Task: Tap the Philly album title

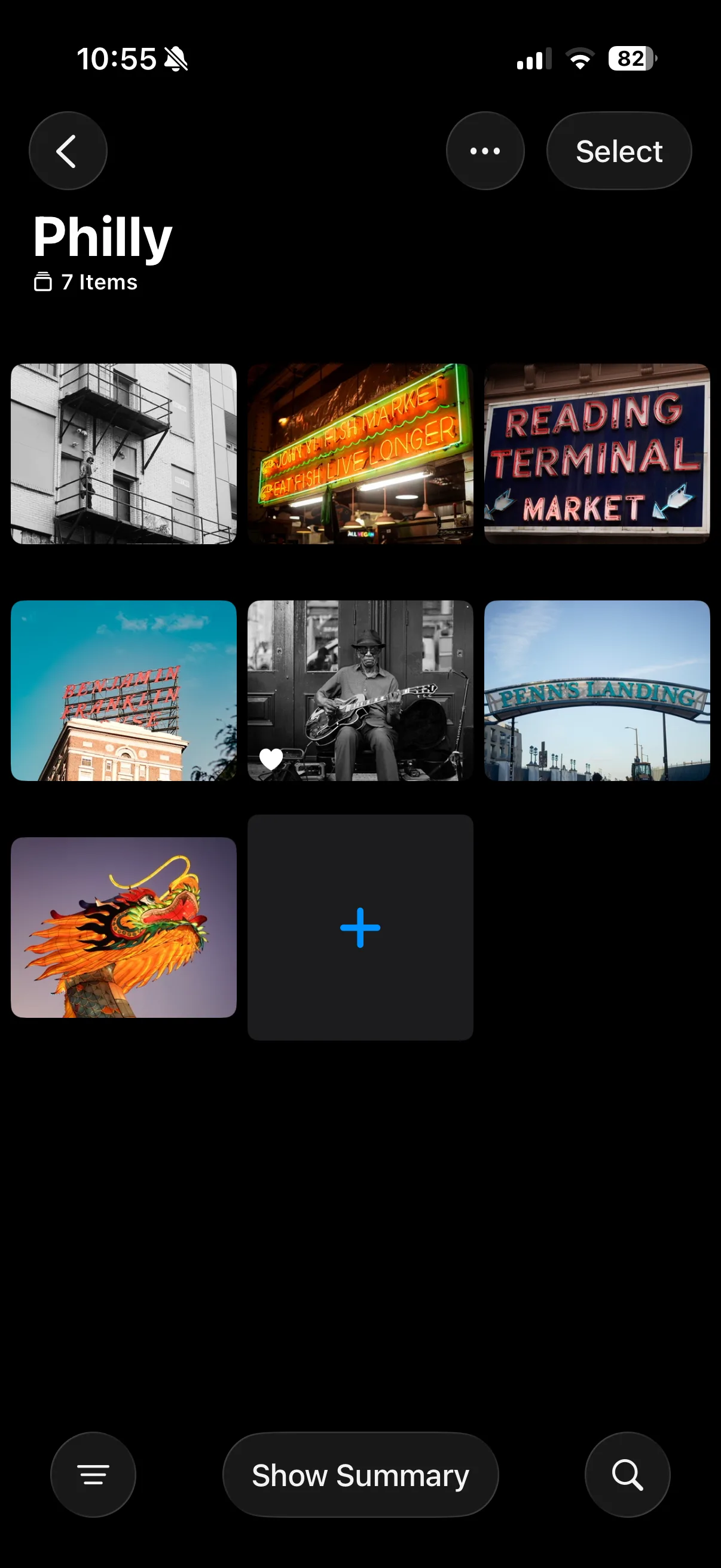Action: click(103, 236)
